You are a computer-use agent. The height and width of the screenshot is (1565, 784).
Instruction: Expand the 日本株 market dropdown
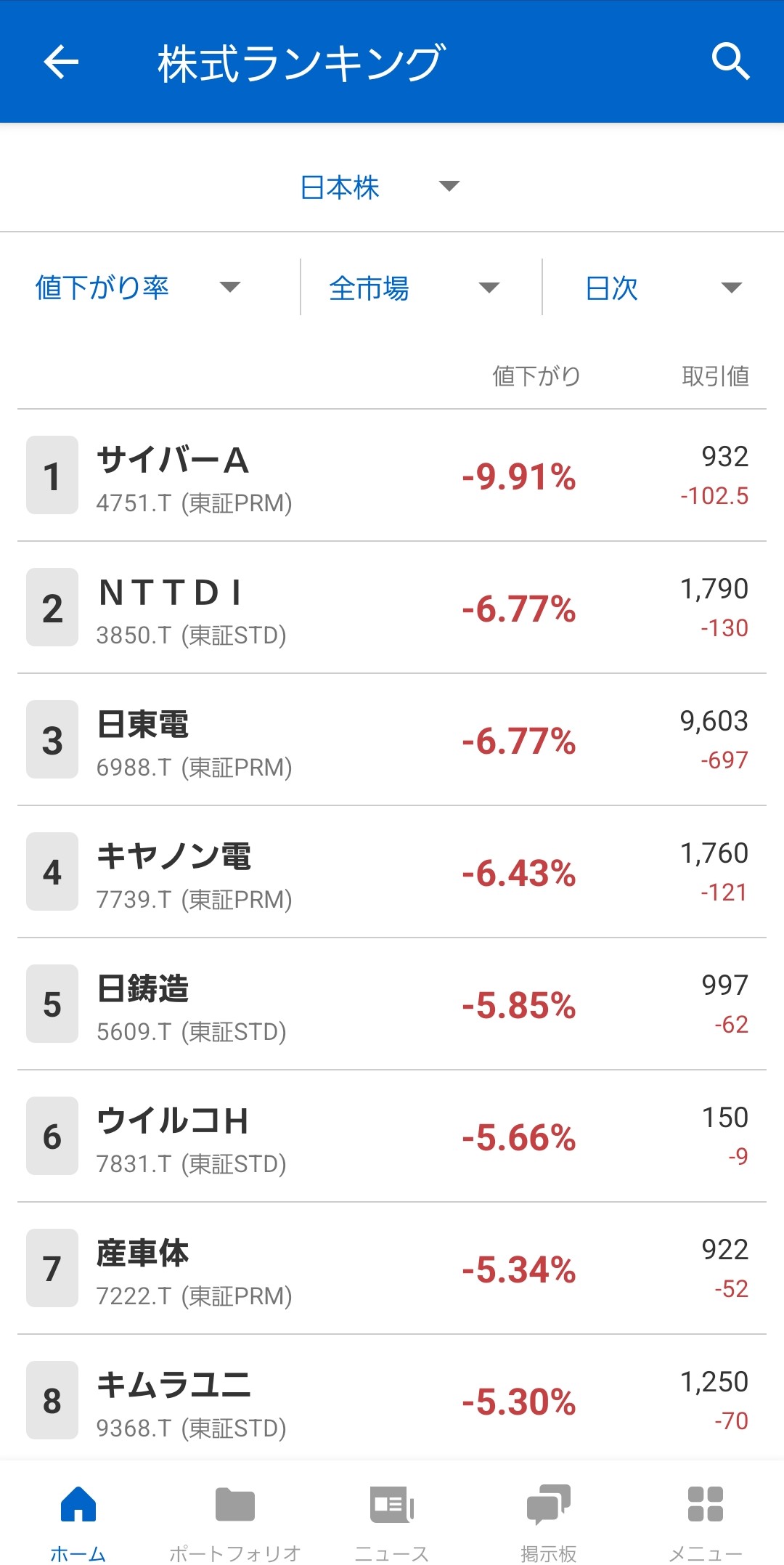click(x=380, y=187)
